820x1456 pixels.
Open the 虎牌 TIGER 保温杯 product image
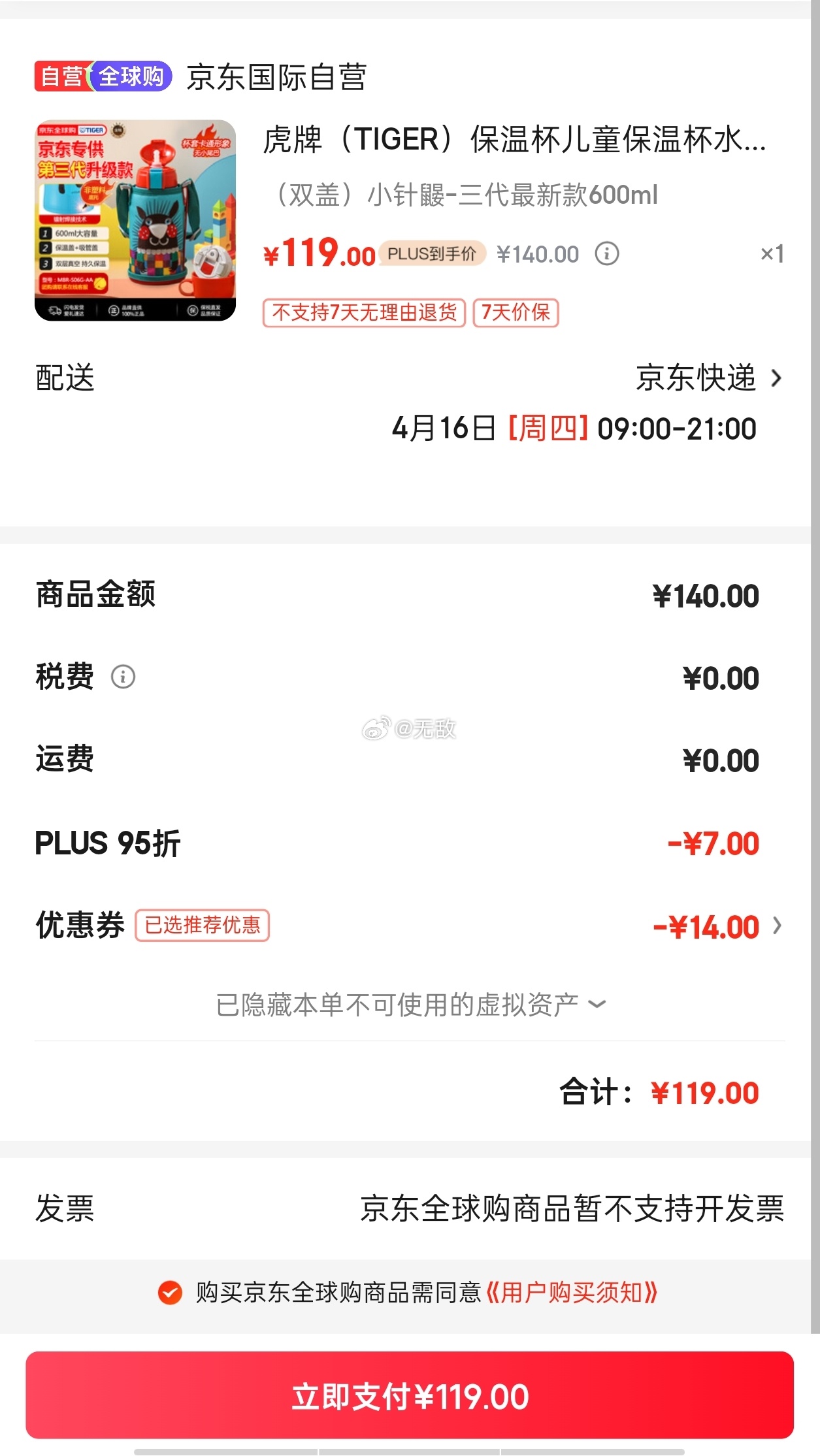pos(135,220)
